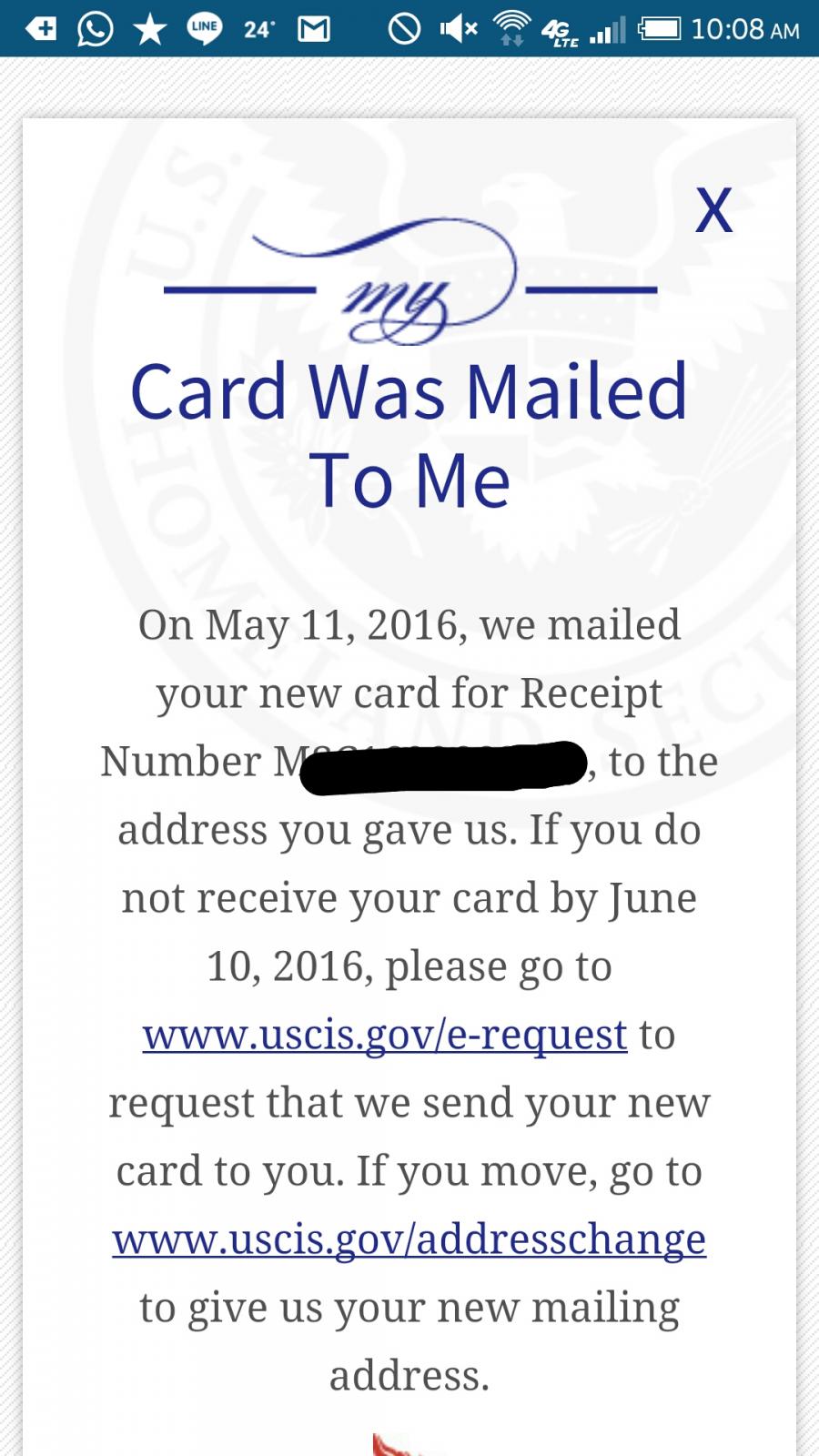This screenshot has height=1456, width=819.
Task: Open the www.uscis.gov/e-request link
Action: [x=385, y=1036]
